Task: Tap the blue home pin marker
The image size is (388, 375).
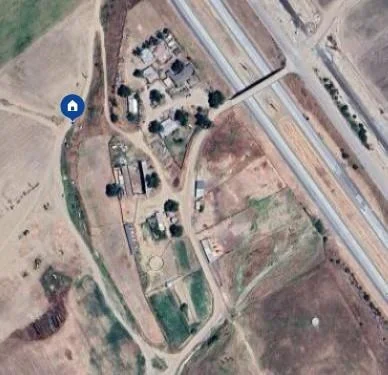Action: 73,107
